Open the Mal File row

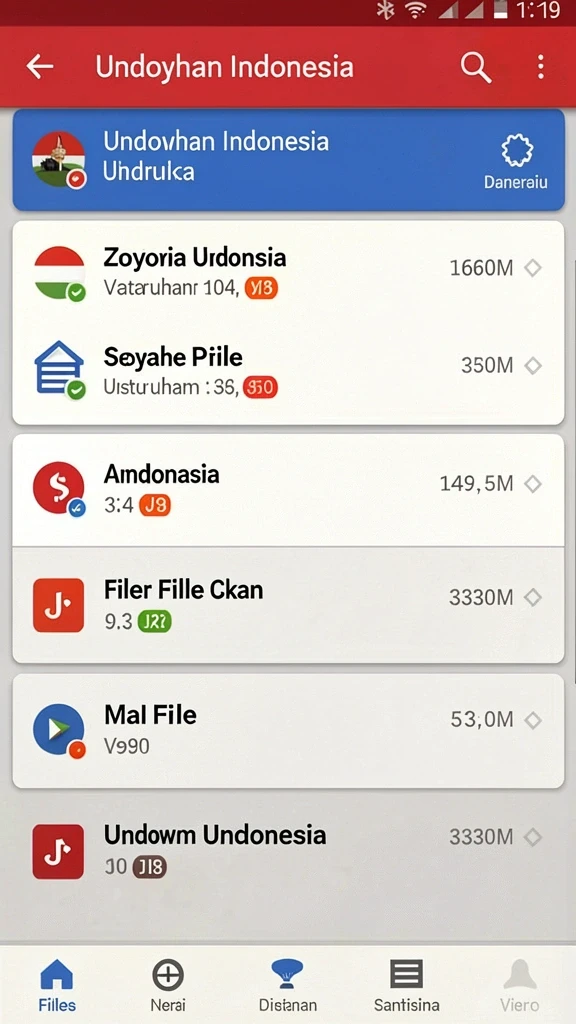click(288, 731)
